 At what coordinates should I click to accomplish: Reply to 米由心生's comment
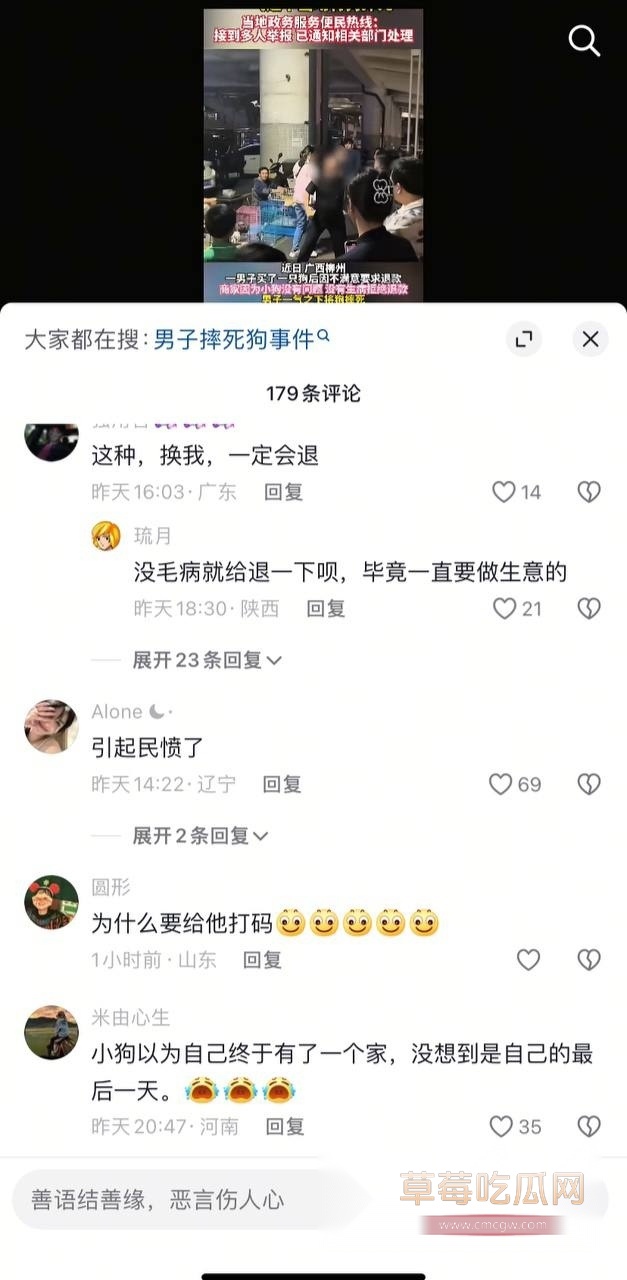point(285,1126)
